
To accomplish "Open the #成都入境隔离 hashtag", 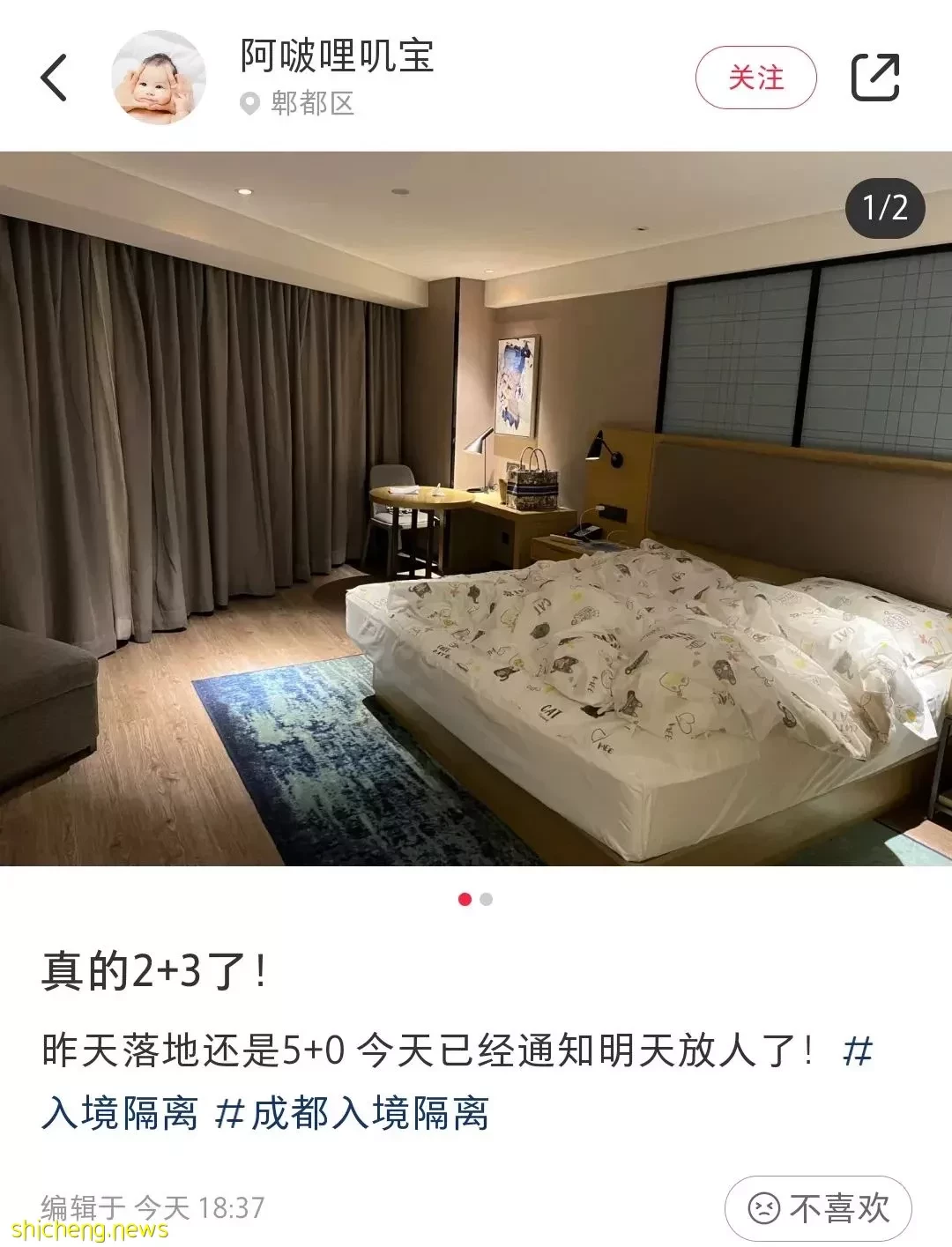I will 353,1112.
